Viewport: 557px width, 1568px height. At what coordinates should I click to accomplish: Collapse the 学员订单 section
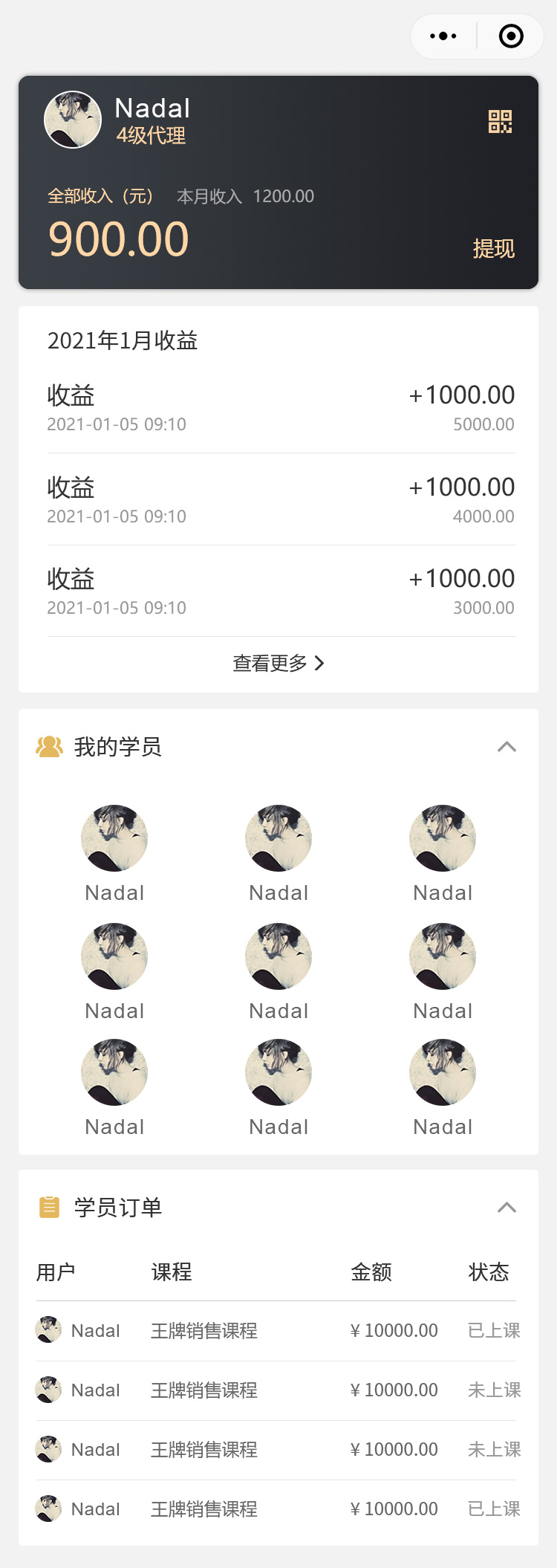[x=506, y=1208]
